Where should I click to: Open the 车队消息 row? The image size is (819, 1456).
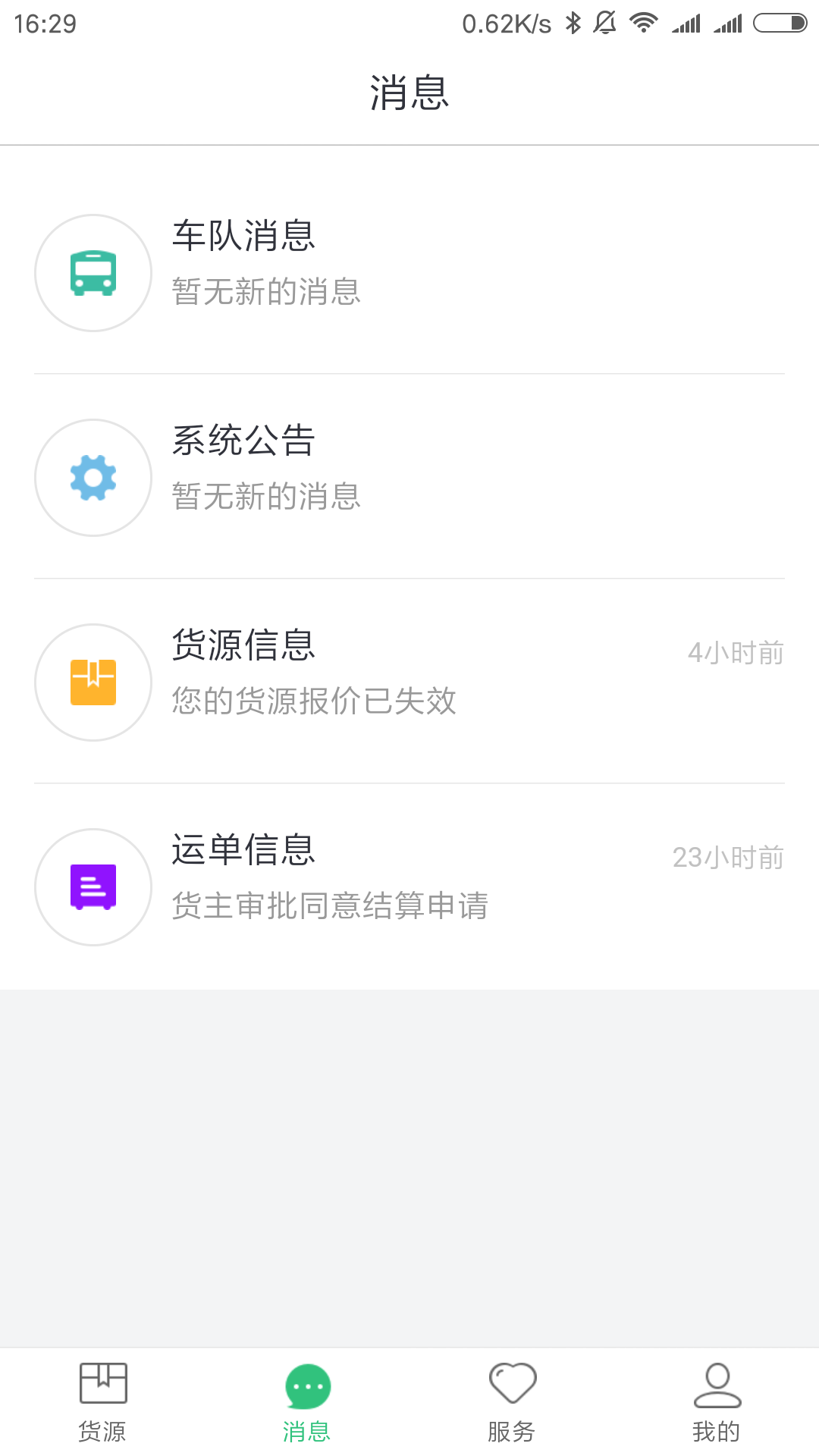[x=409, y=273]
